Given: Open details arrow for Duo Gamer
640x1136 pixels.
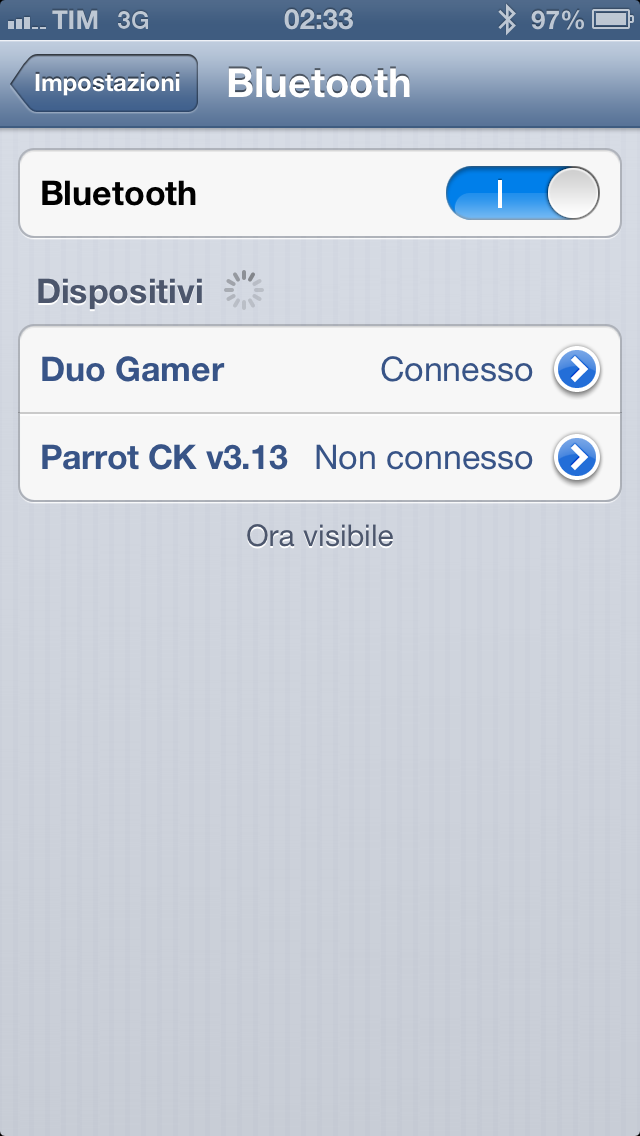Looking at the screenshot, I should click(577, 371).
